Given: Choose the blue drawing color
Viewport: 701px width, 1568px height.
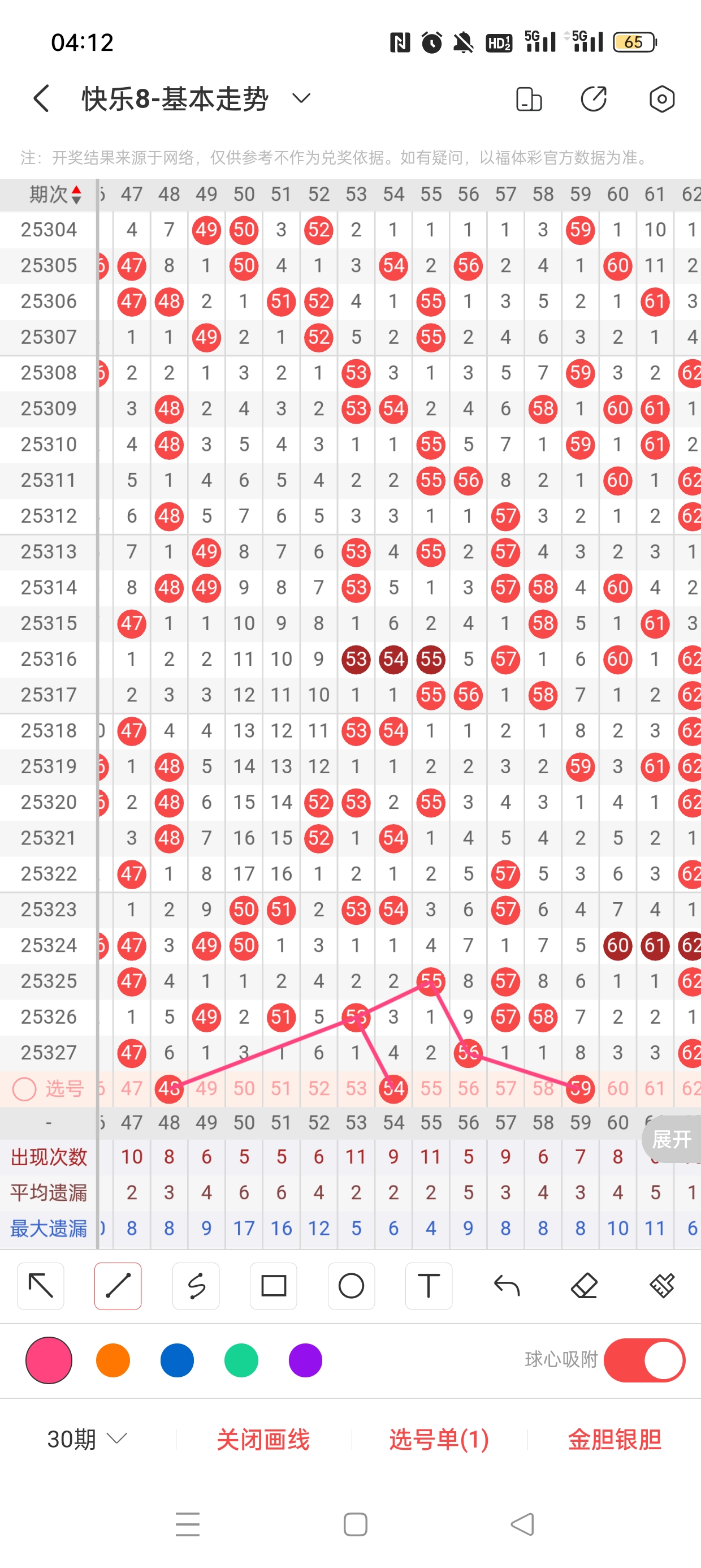Looking at the screenshot, I should 177,1360.
